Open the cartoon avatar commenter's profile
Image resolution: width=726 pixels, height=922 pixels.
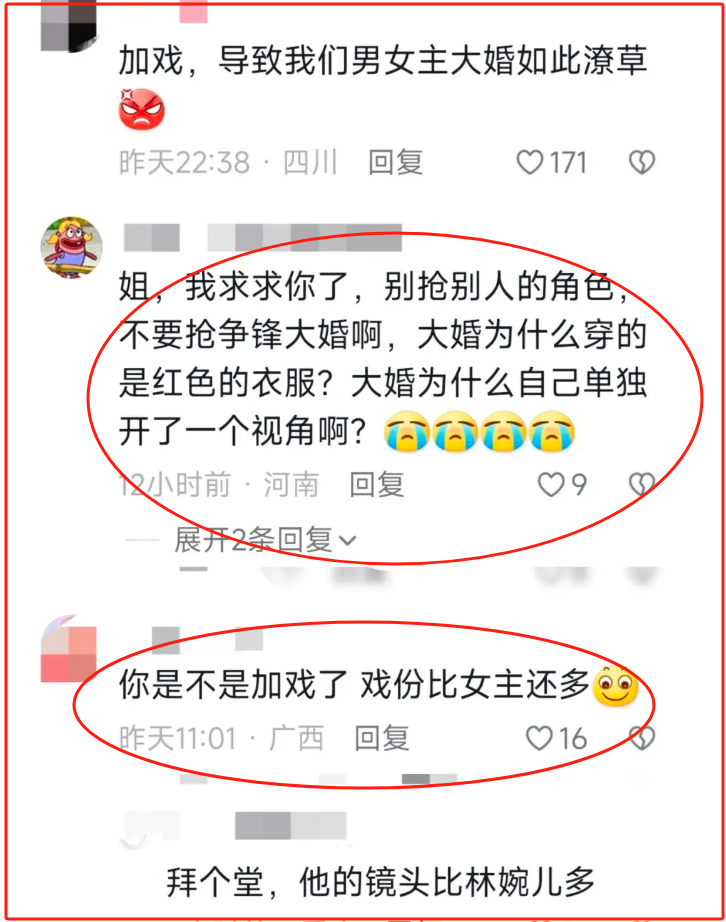[x=70, y=246]
